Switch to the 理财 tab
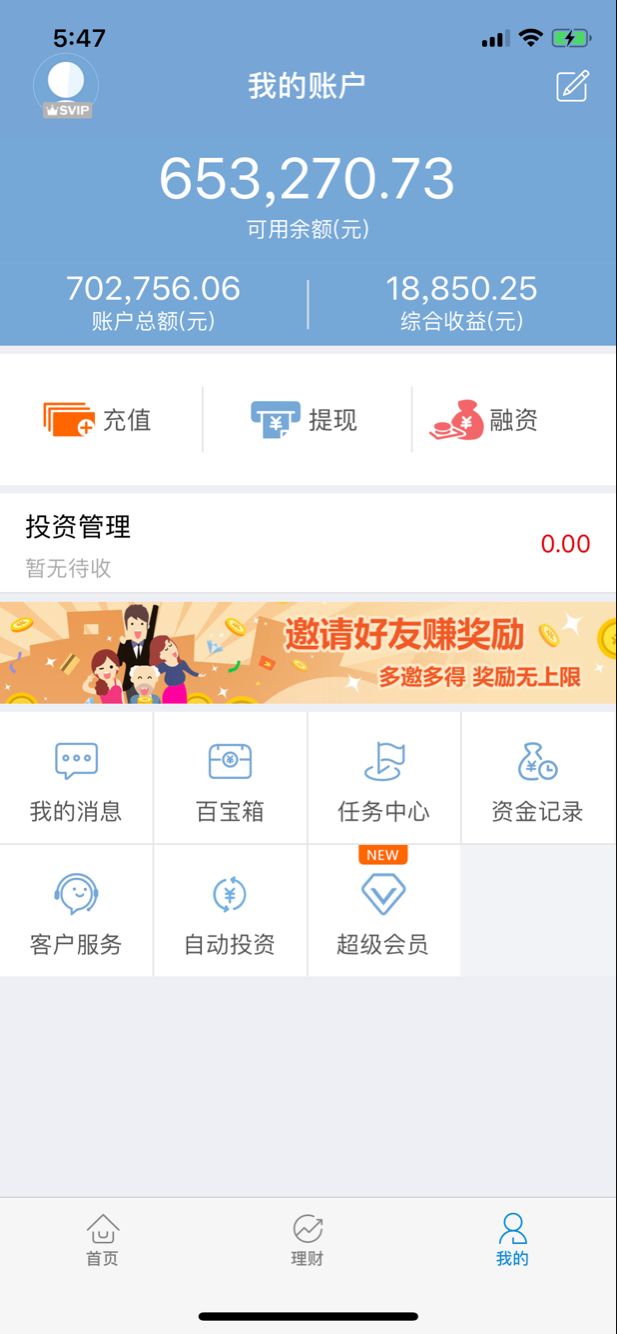This screenshot has height=1334, width=617. click(x=307, y=1239)
